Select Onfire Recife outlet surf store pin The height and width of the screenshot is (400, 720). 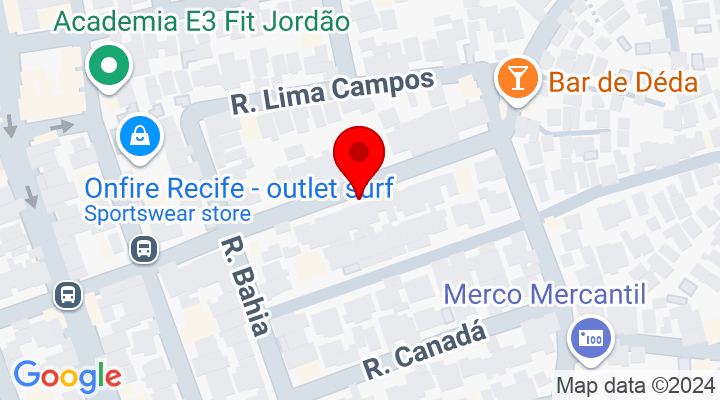[139, 137]
